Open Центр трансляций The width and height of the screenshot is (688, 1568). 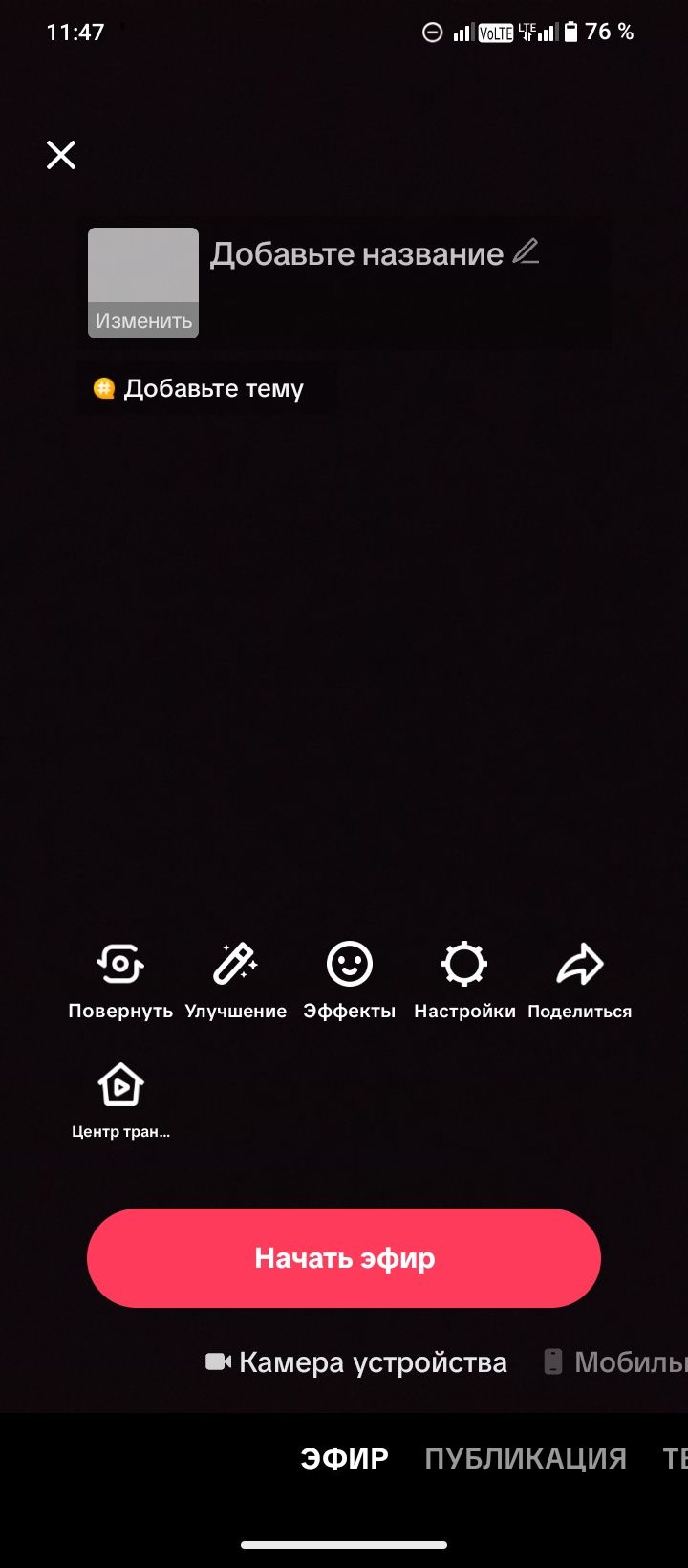(120, 1100)
